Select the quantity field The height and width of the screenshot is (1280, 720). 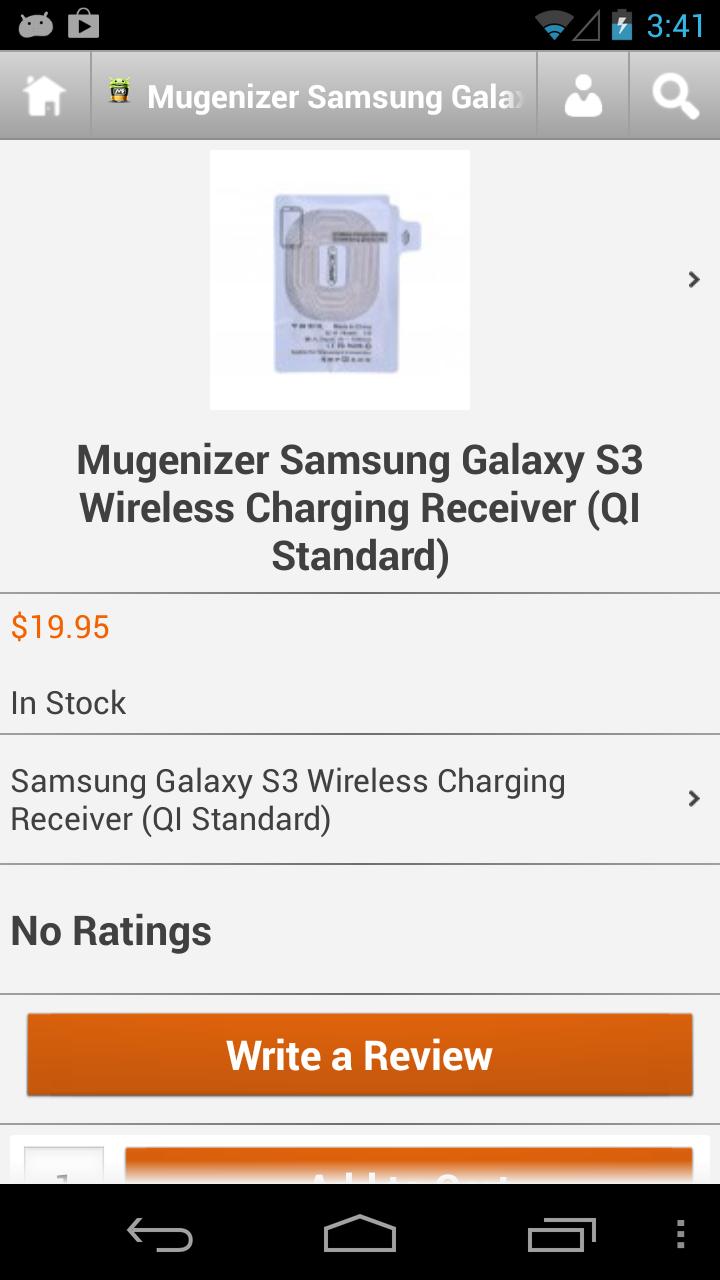(x=64, y=1167)
